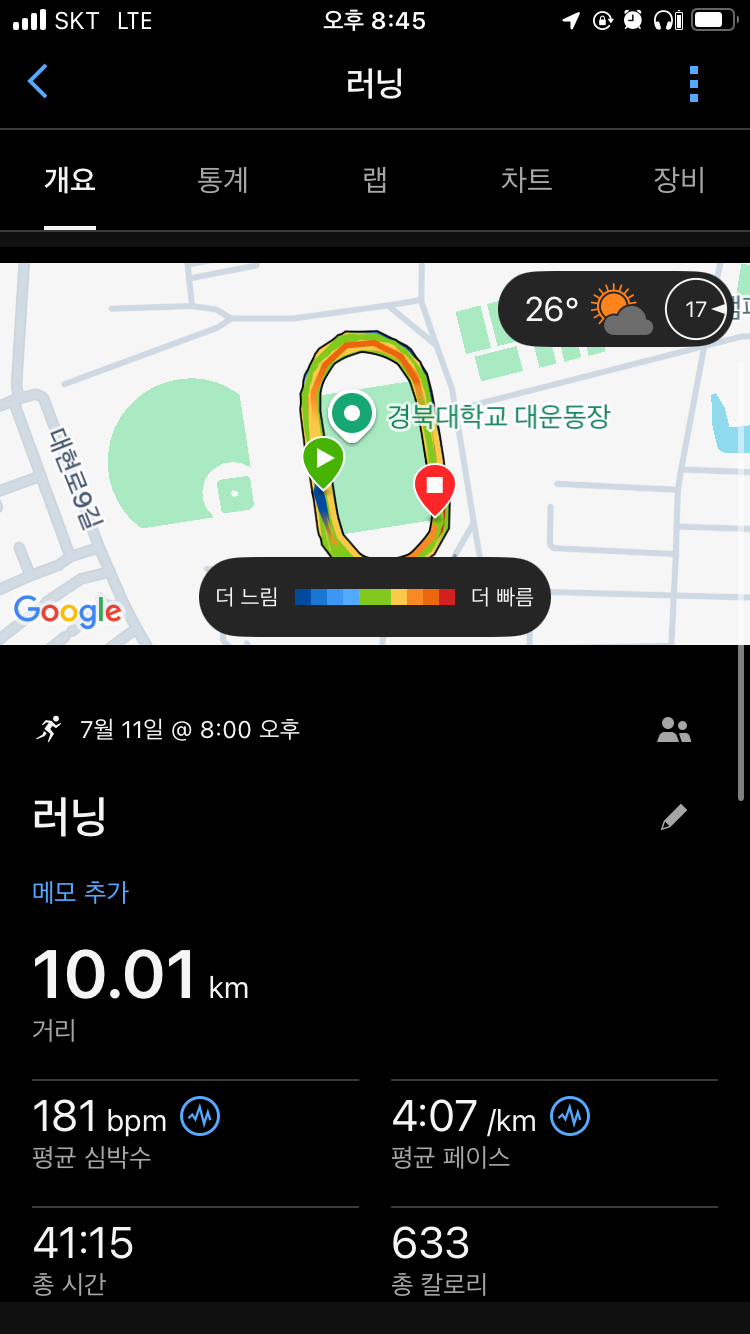Switch to the 통계 tab
The width and height of the screenshot is (750, 1334).
223,180
